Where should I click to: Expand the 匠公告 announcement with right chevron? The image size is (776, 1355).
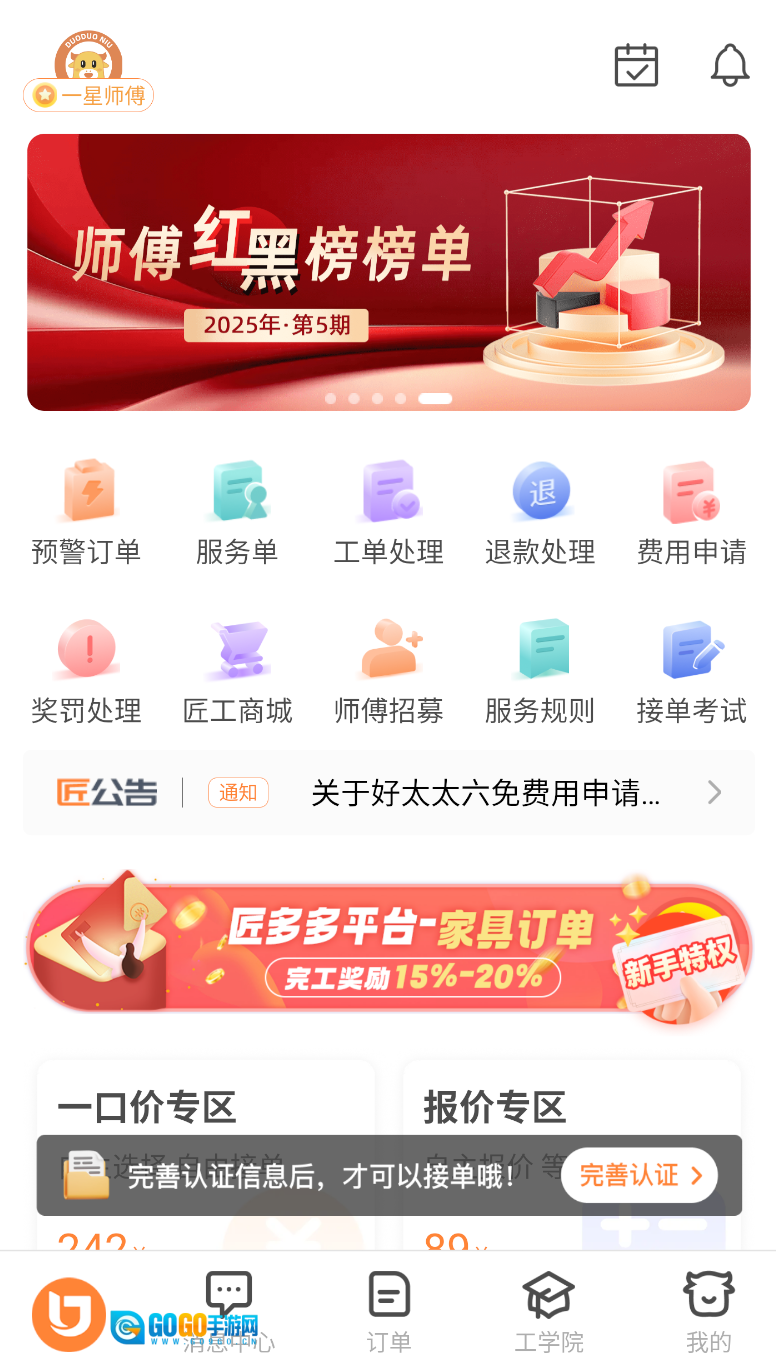tap(714, 792)
